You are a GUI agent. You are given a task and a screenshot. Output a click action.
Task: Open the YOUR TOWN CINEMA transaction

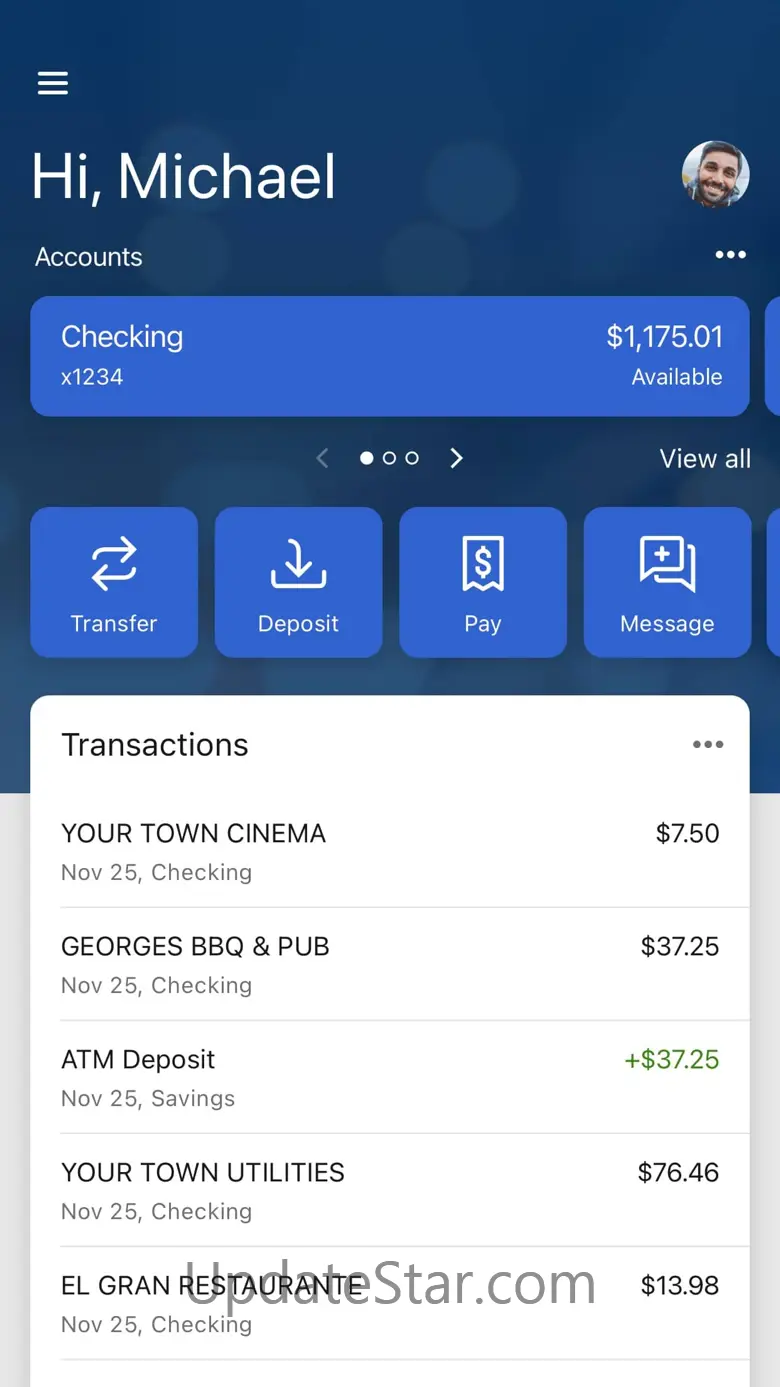(x=390, y=851)
